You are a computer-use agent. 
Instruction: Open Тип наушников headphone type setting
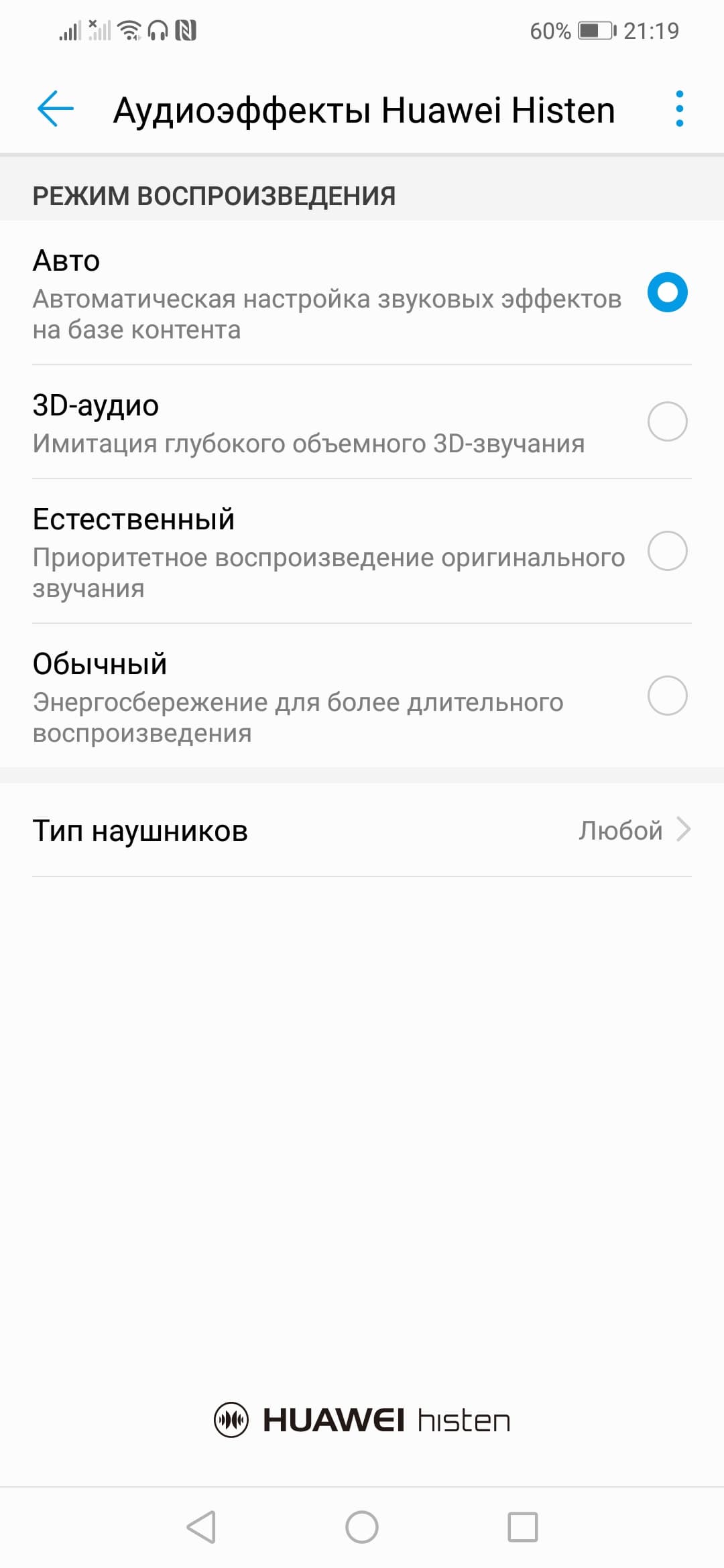362,831
